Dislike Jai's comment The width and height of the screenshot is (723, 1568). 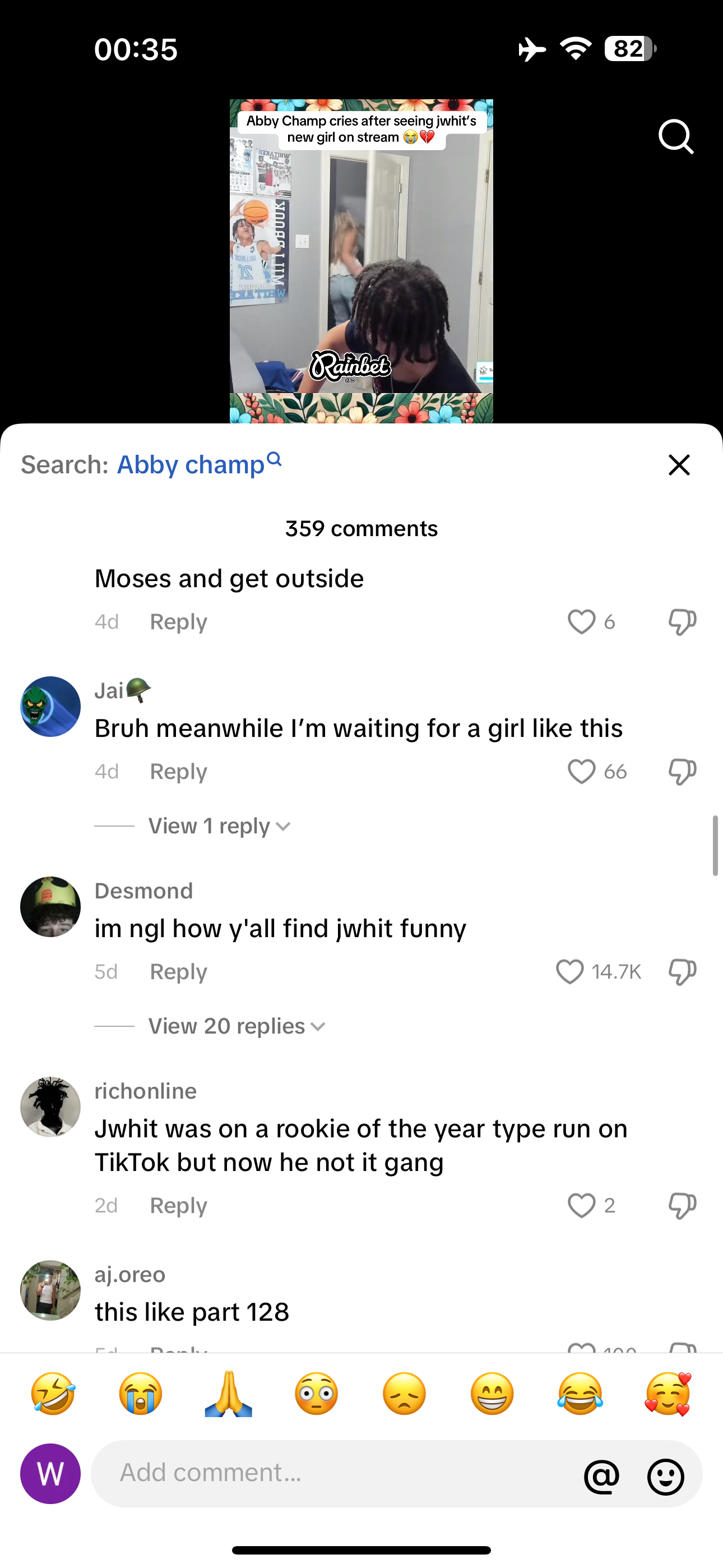pos(682,772)
